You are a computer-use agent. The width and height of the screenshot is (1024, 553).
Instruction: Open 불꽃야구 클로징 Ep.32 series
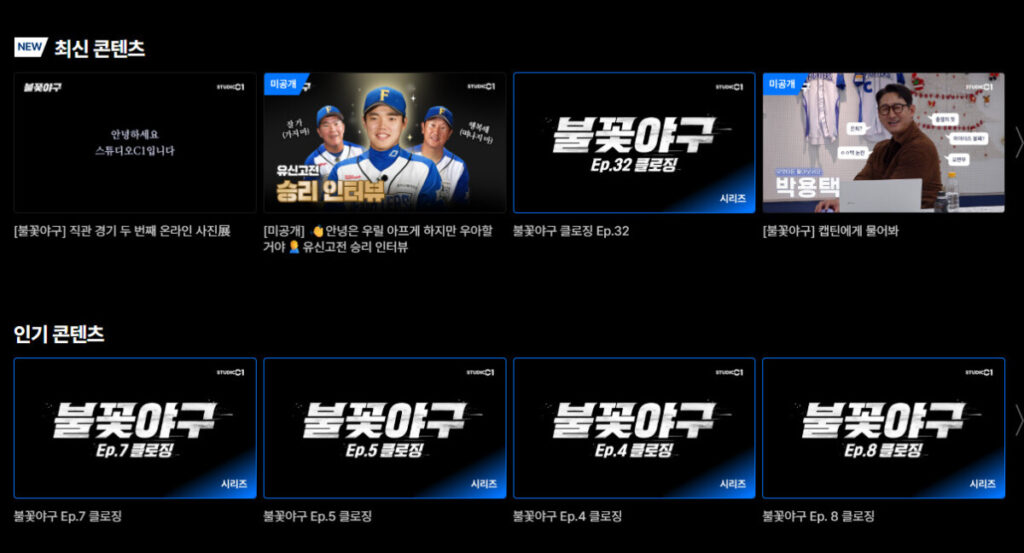pyautogui.click(x=634, y=142)
